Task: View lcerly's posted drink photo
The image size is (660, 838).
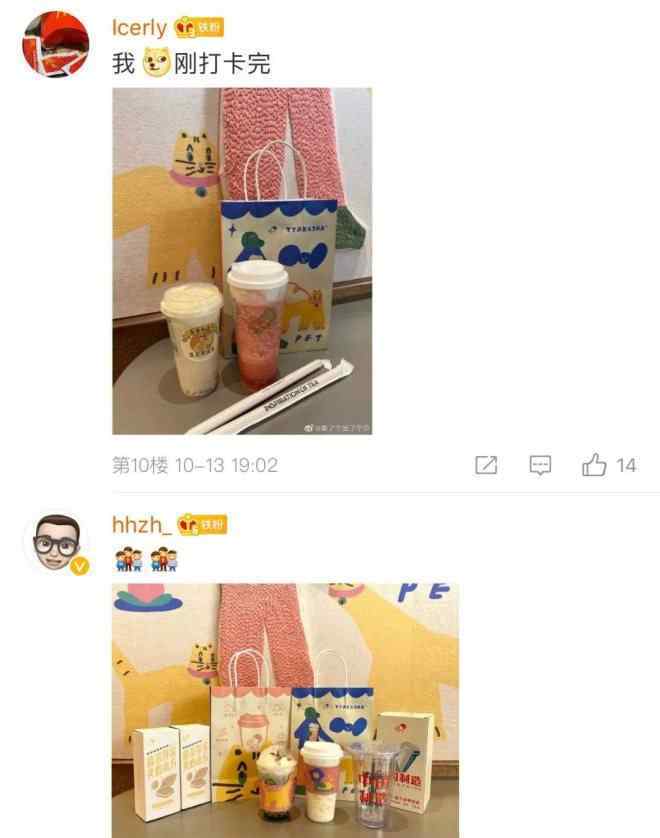Action: point(241,261)
